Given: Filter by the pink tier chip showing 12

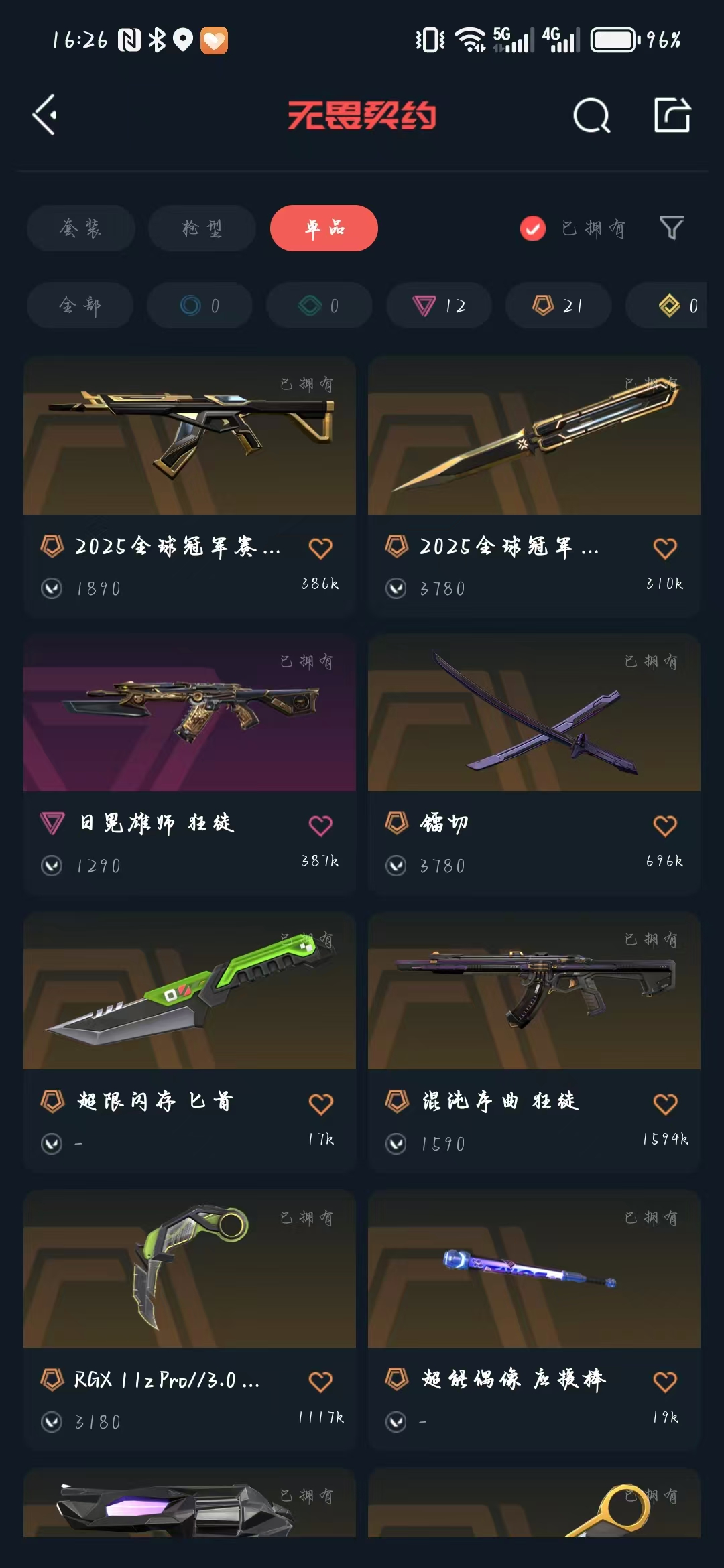Looking at the screenshot, I should (x=439, y=306).
